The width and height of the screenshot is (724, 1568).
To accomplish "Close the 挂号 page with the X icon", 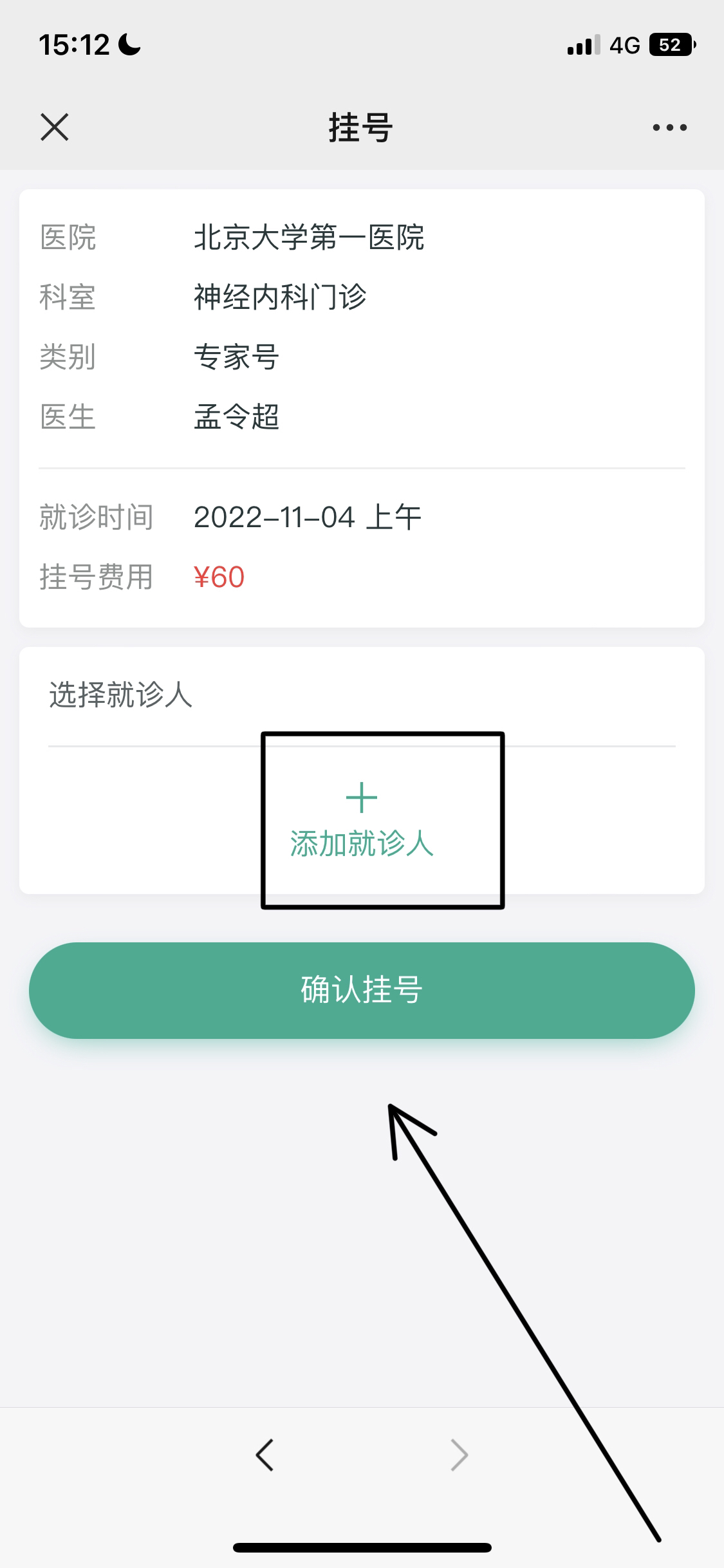I will pyautogui.click(x=55, y=127).
